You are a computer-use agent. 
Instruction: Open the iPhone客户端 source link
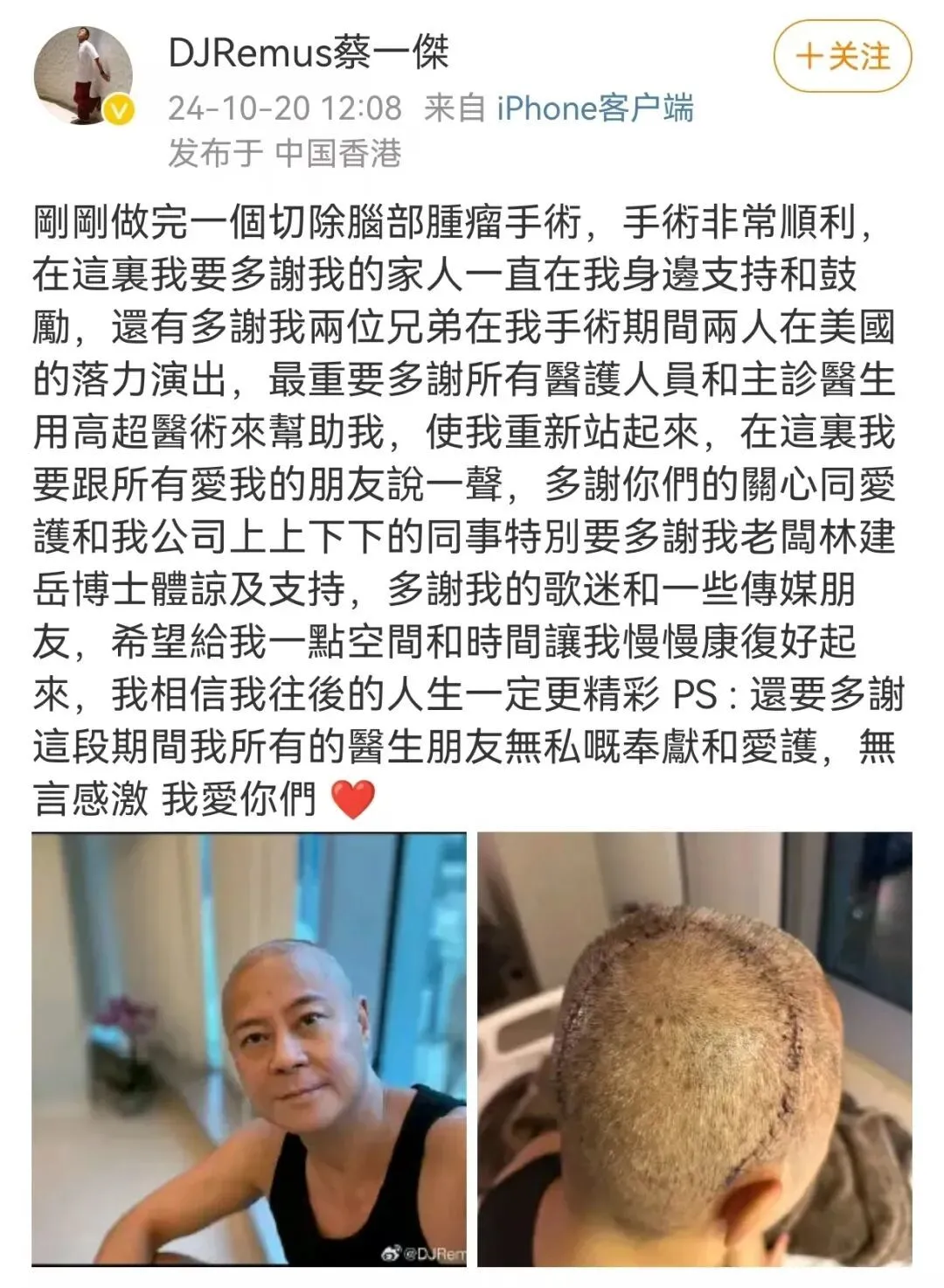point(594,108)
